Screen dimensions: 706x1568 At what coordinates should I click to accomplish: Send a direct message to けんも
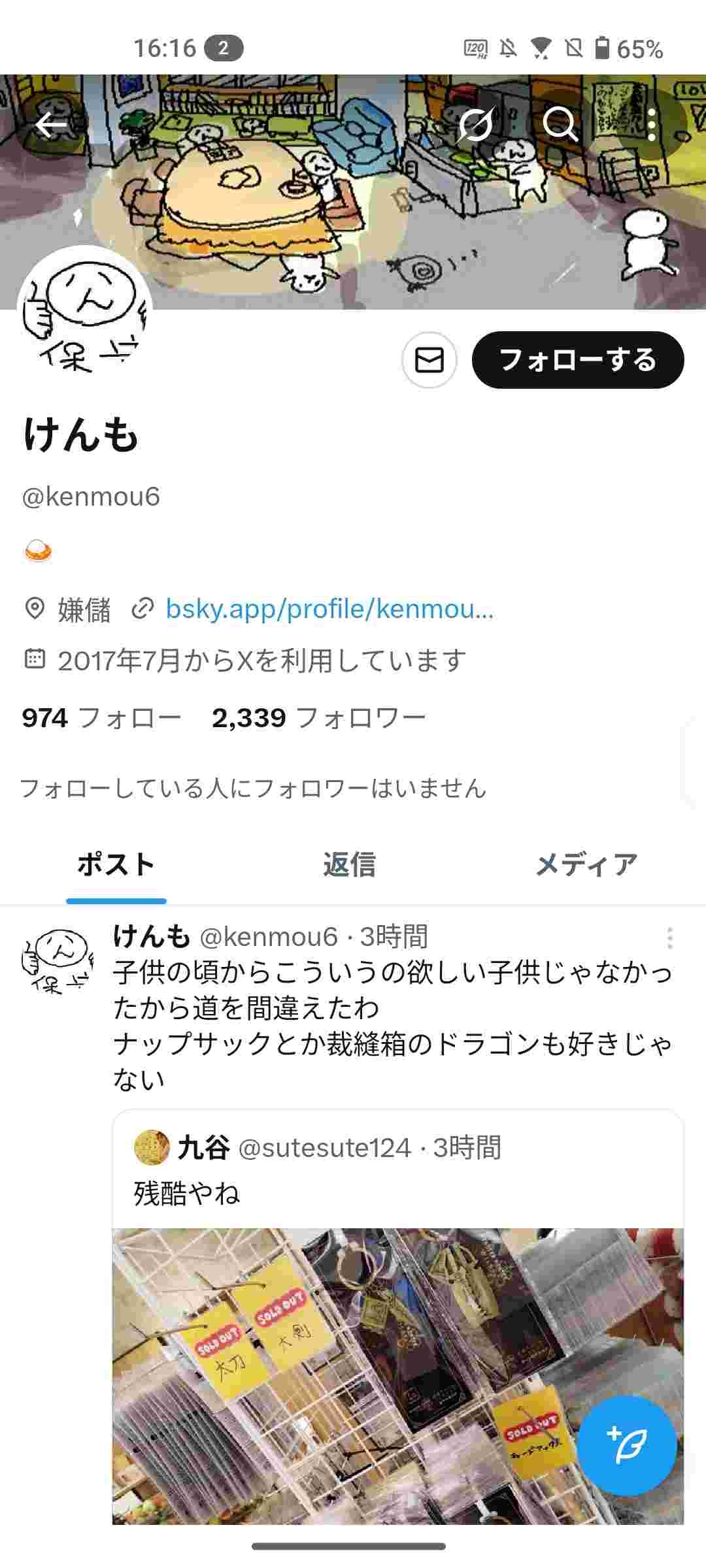tap(429, 360)
